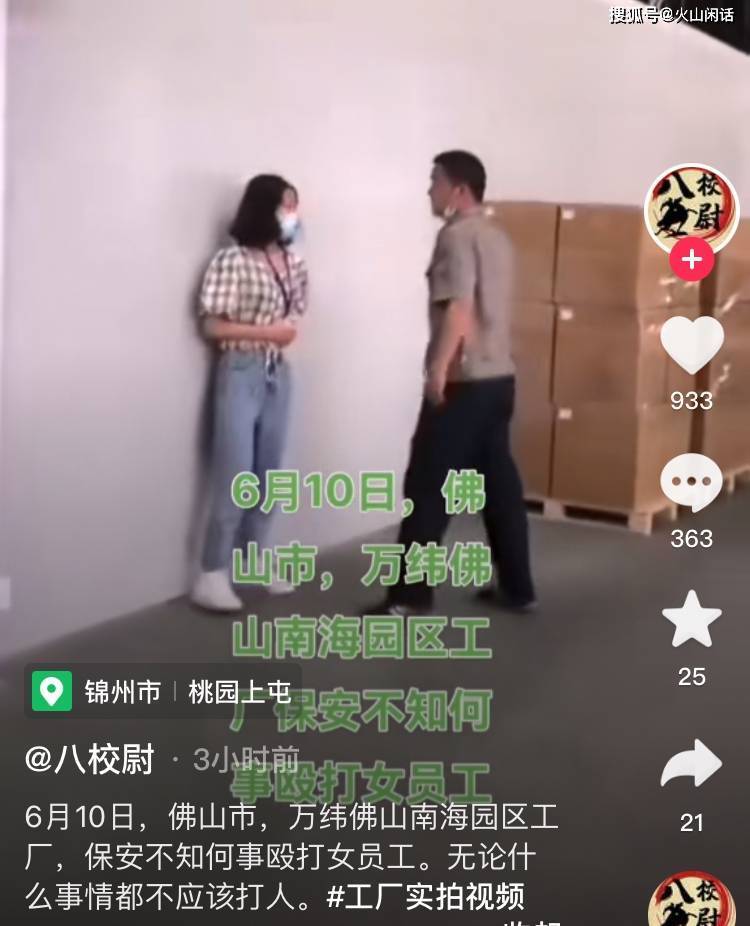Like this video

point(691,347)
